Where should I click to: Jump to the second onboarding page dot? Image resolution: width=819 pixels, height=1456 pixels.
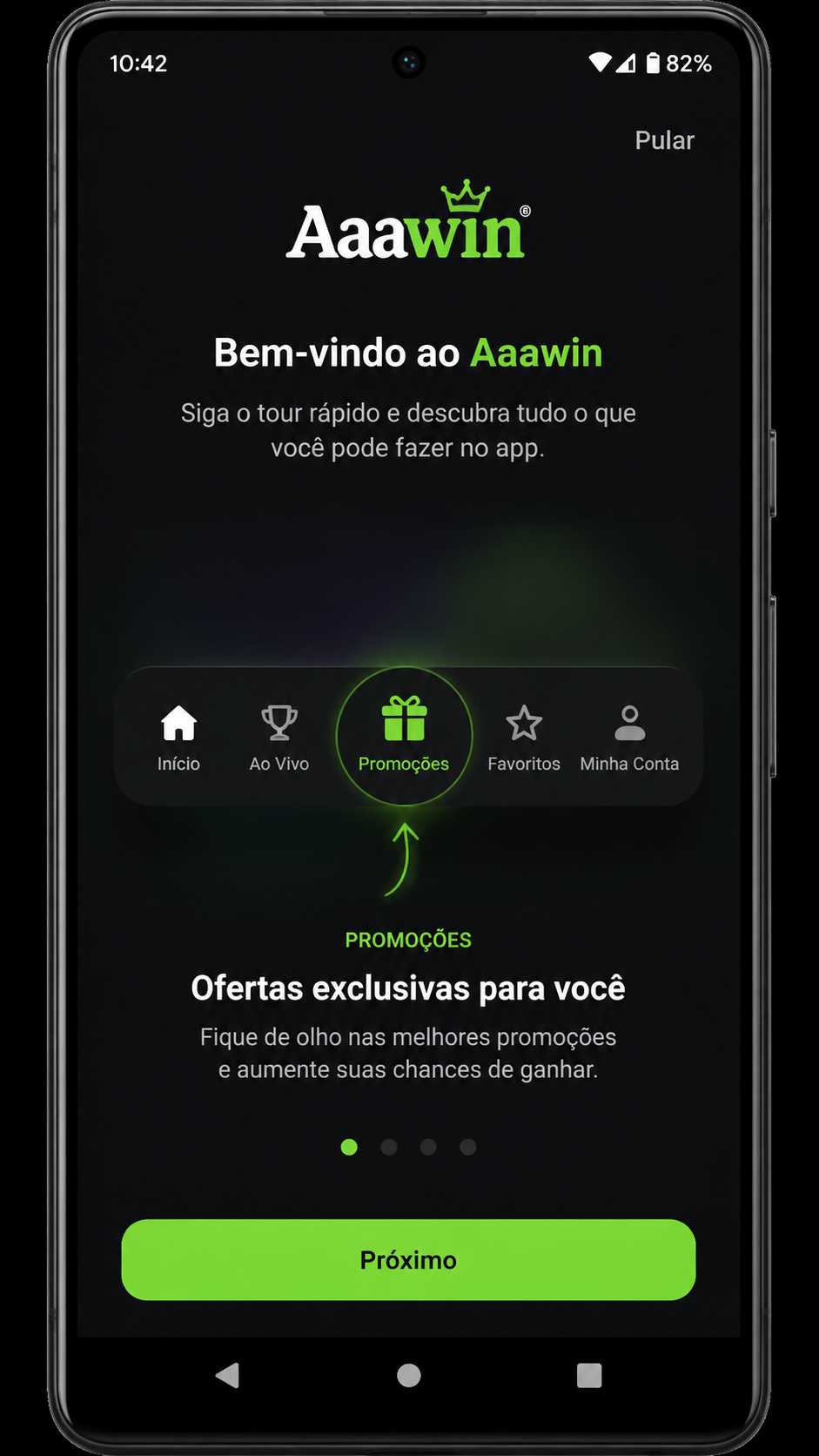[389, 1147]
